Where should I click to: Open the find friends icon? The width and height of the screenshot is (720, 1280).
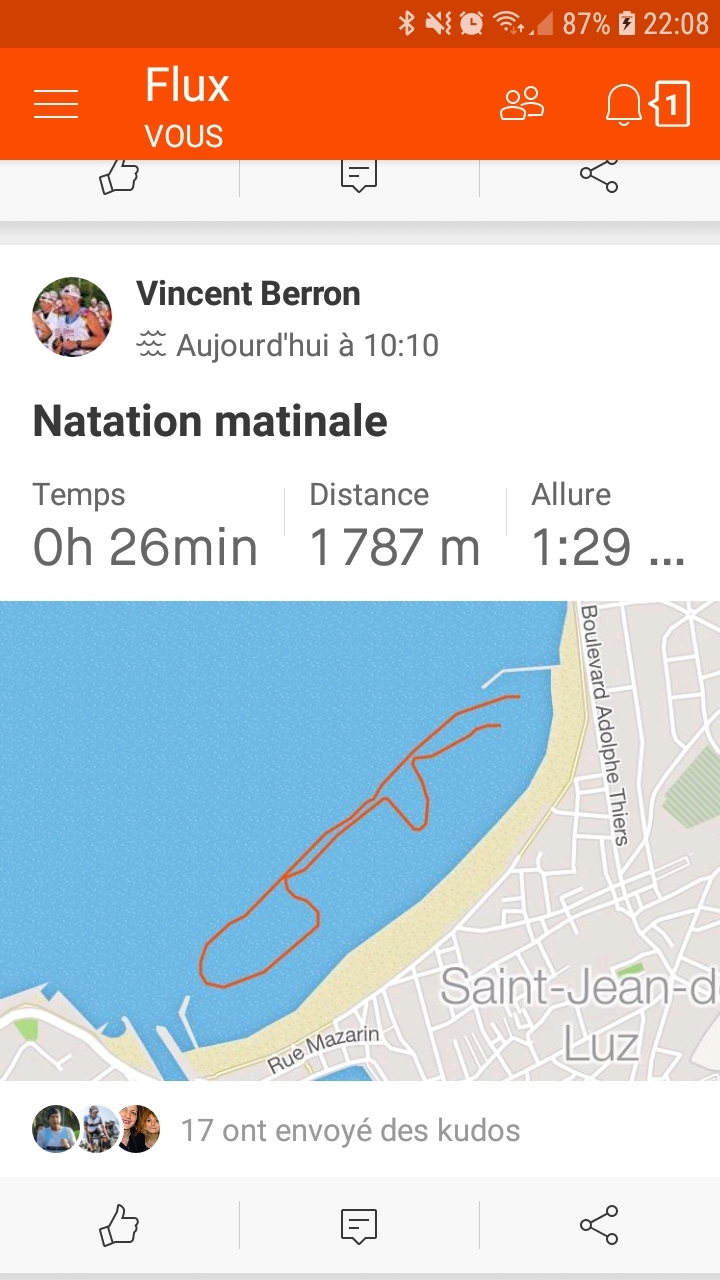[x=522, y=104]
